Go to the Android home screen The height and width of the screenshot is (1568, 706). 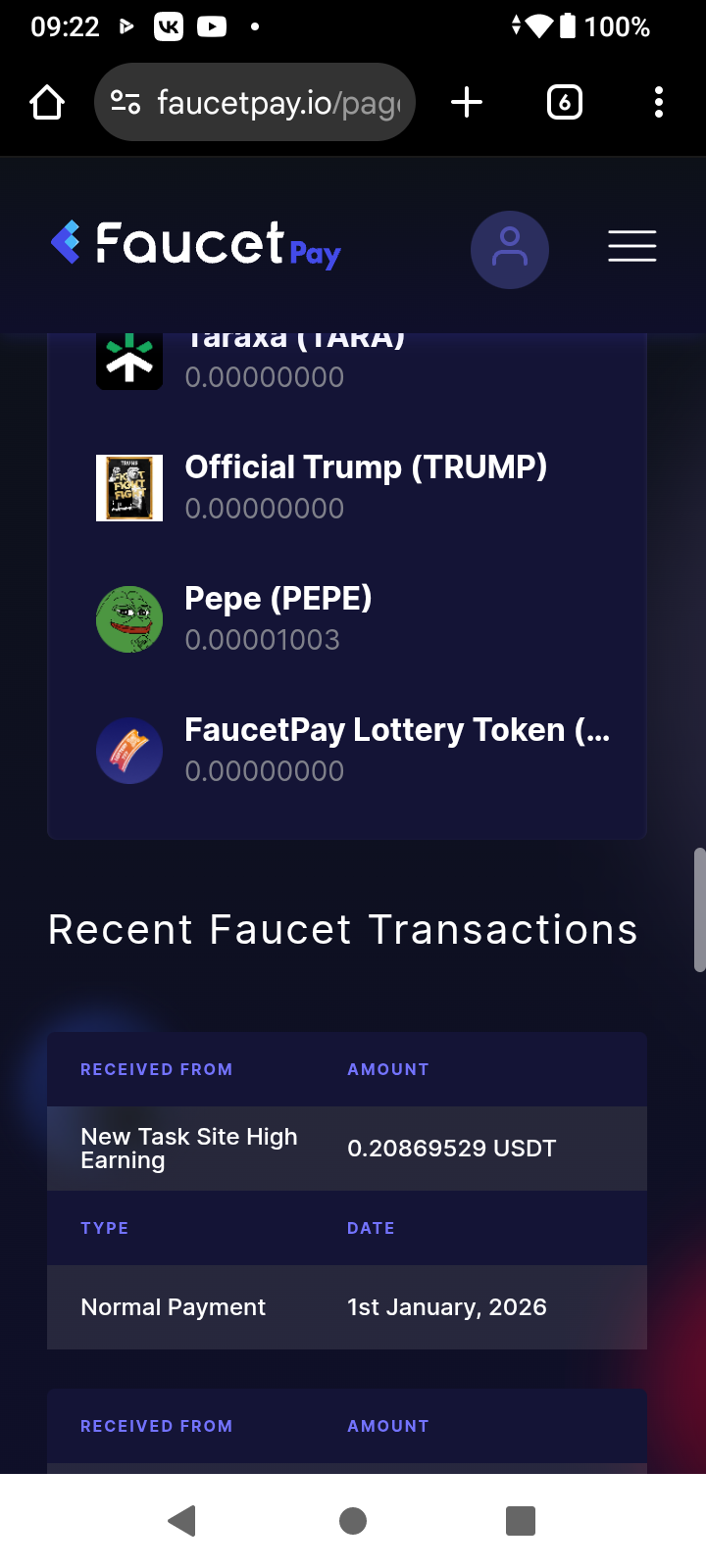pos(353,1520)
